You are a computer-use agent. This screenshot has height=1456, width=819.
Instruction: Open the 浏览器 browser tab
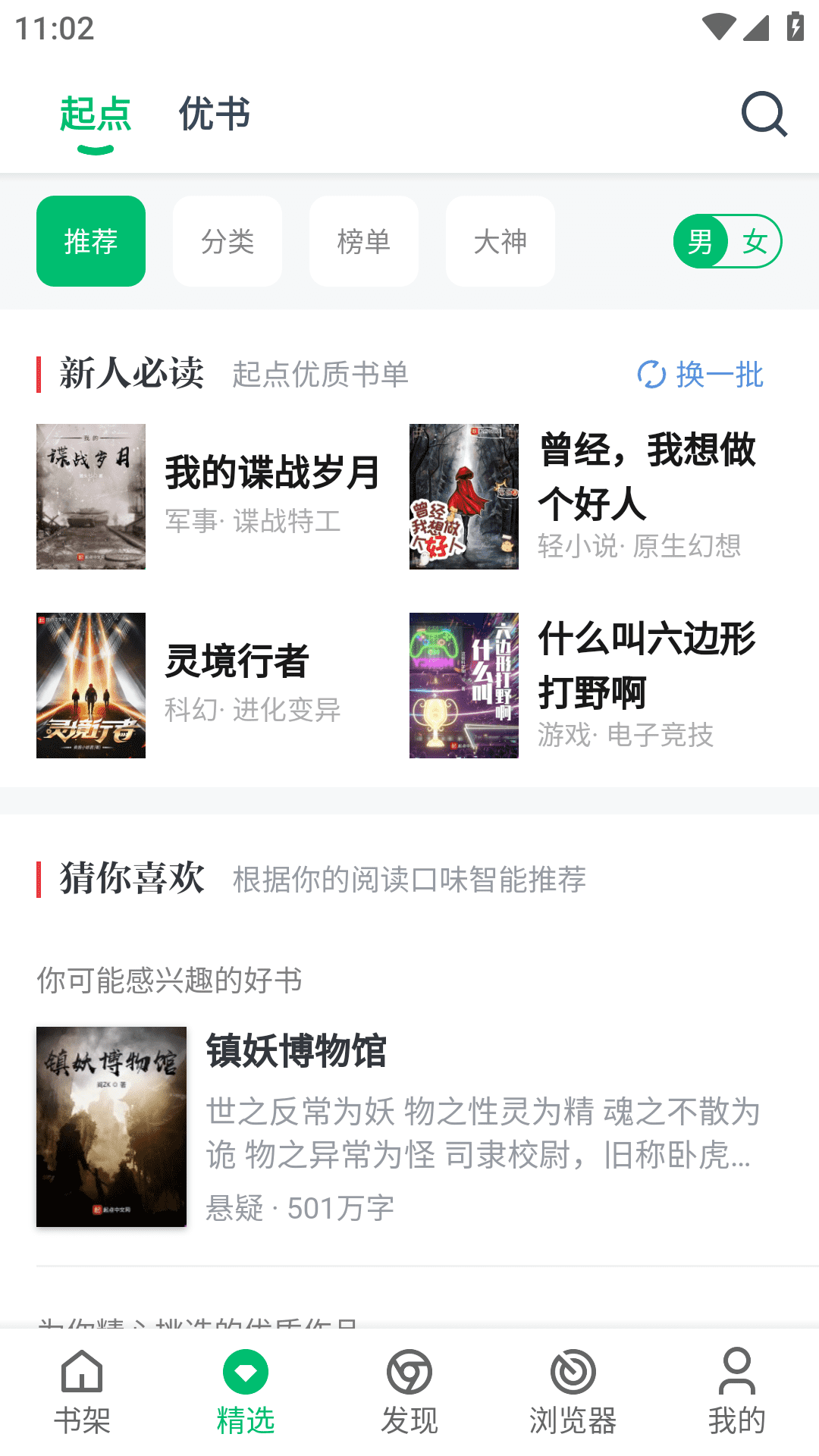[573, 1392]
